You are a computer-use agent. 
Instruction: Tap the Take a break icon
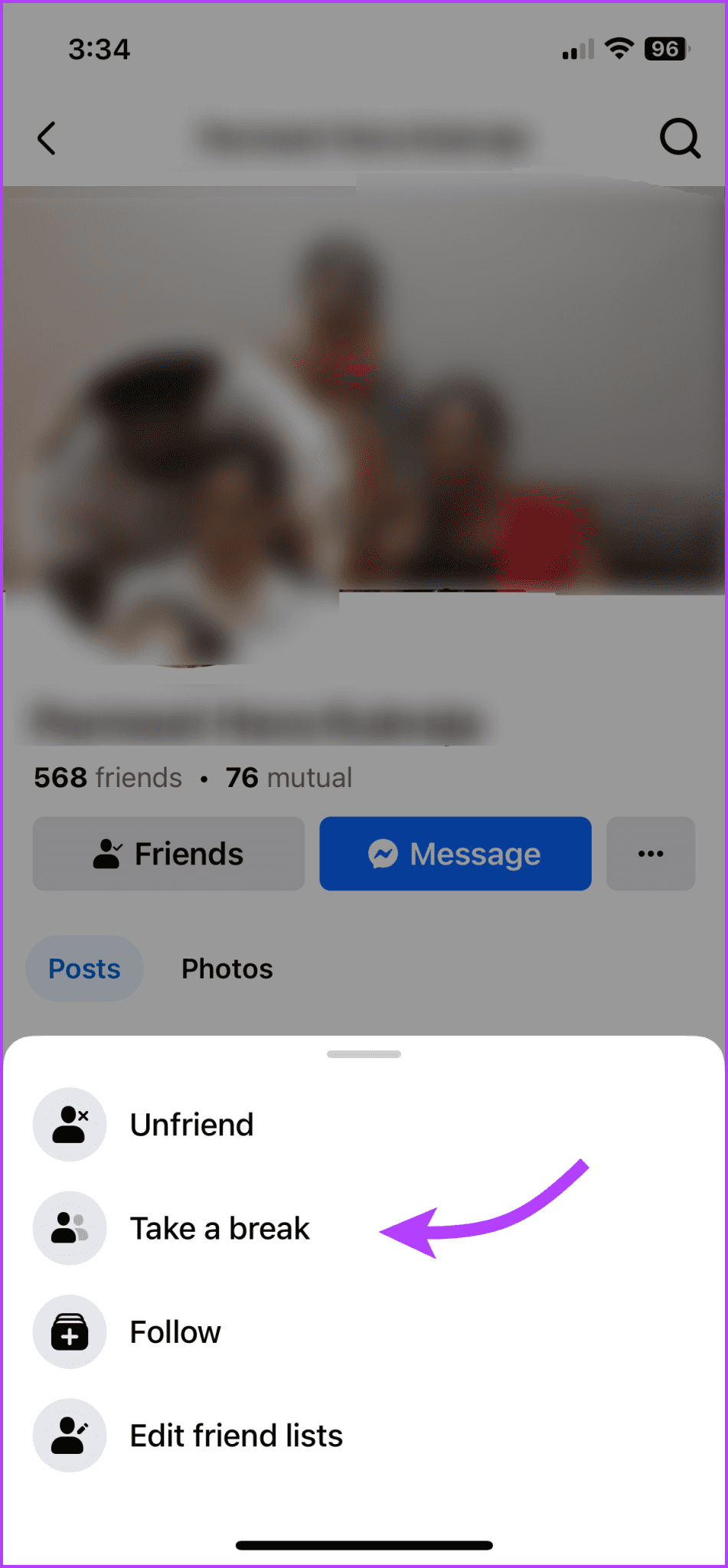[70, 1228]
